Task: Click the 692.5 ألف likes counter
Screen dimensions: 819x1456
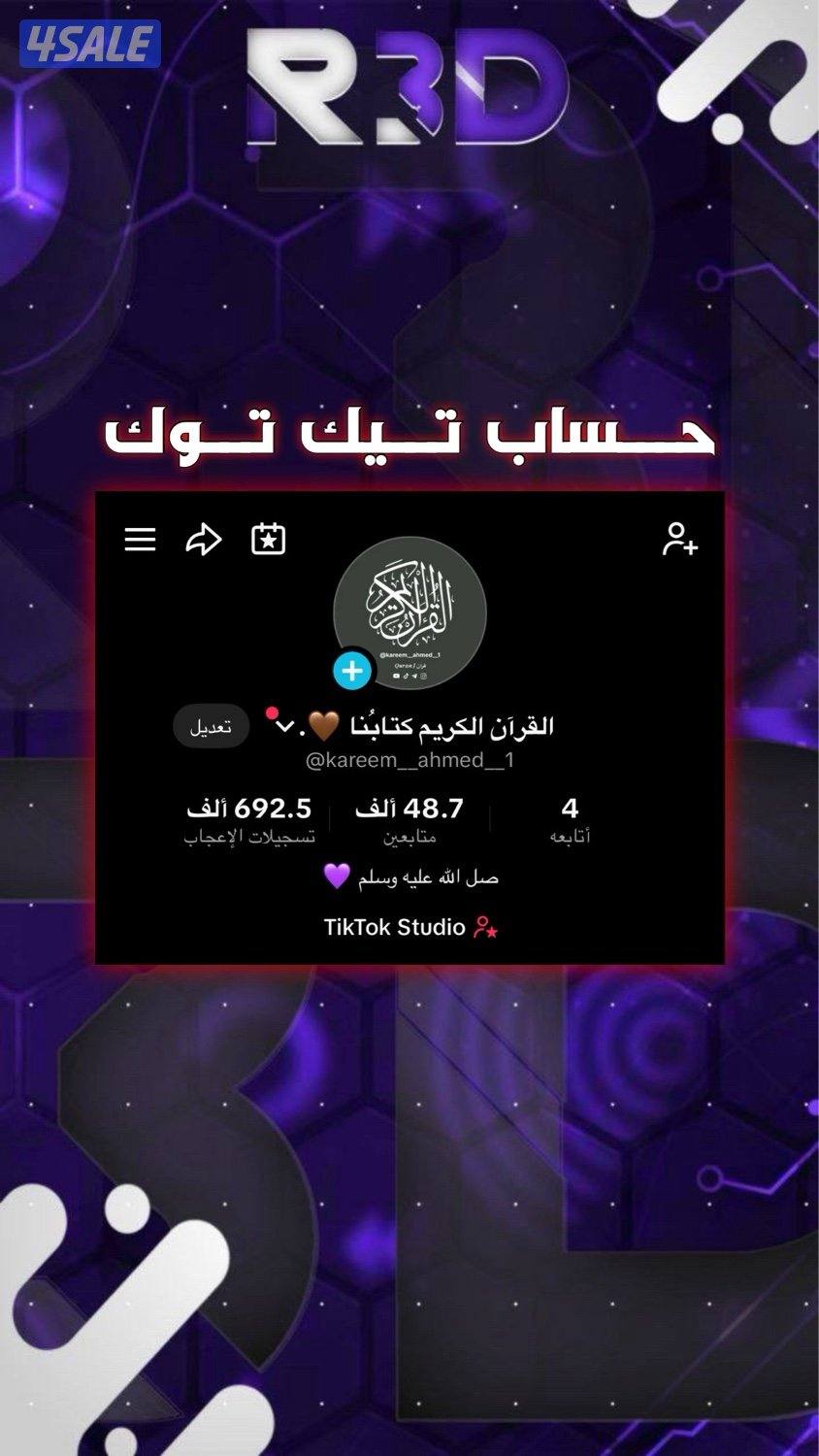Action: (x=250, y=818)
